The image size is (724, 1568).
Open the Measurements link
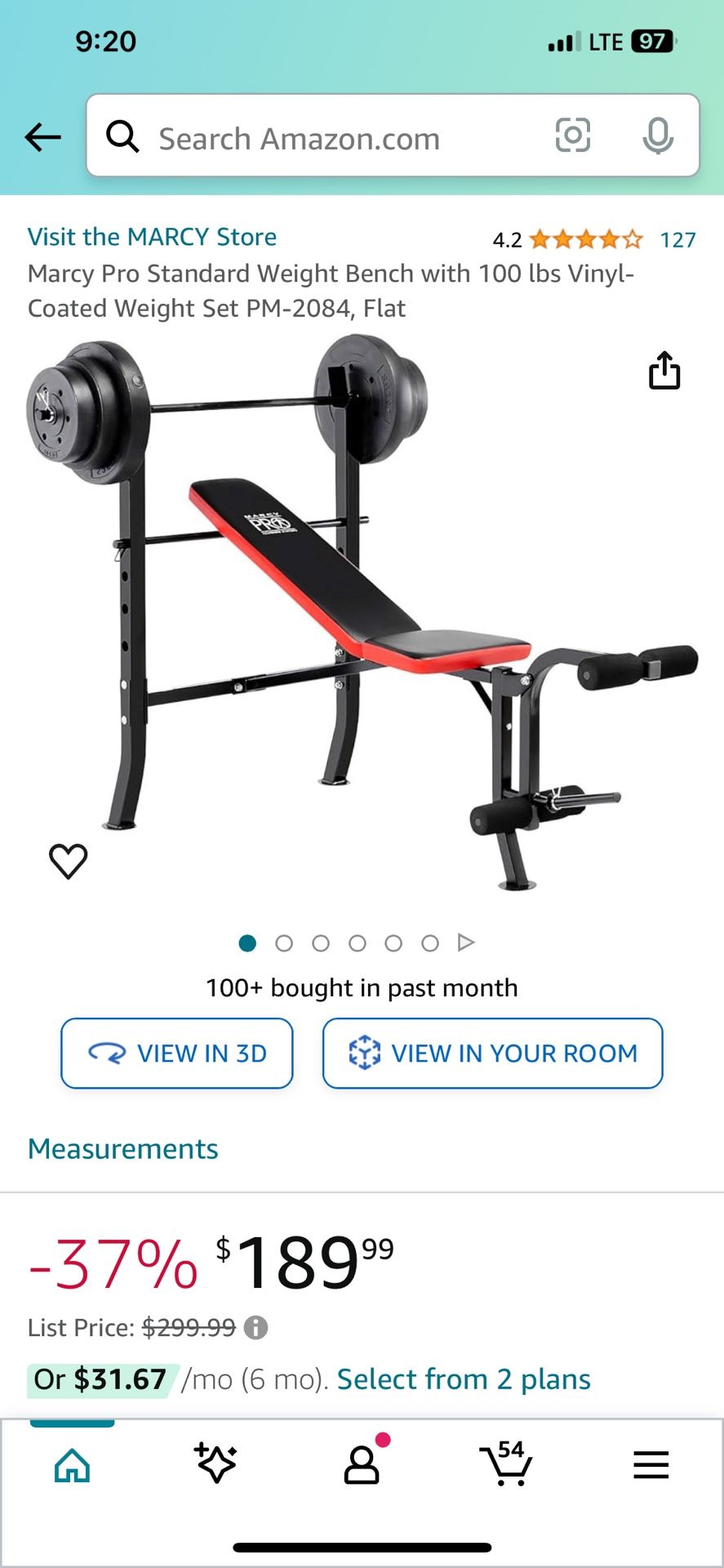123,1149
